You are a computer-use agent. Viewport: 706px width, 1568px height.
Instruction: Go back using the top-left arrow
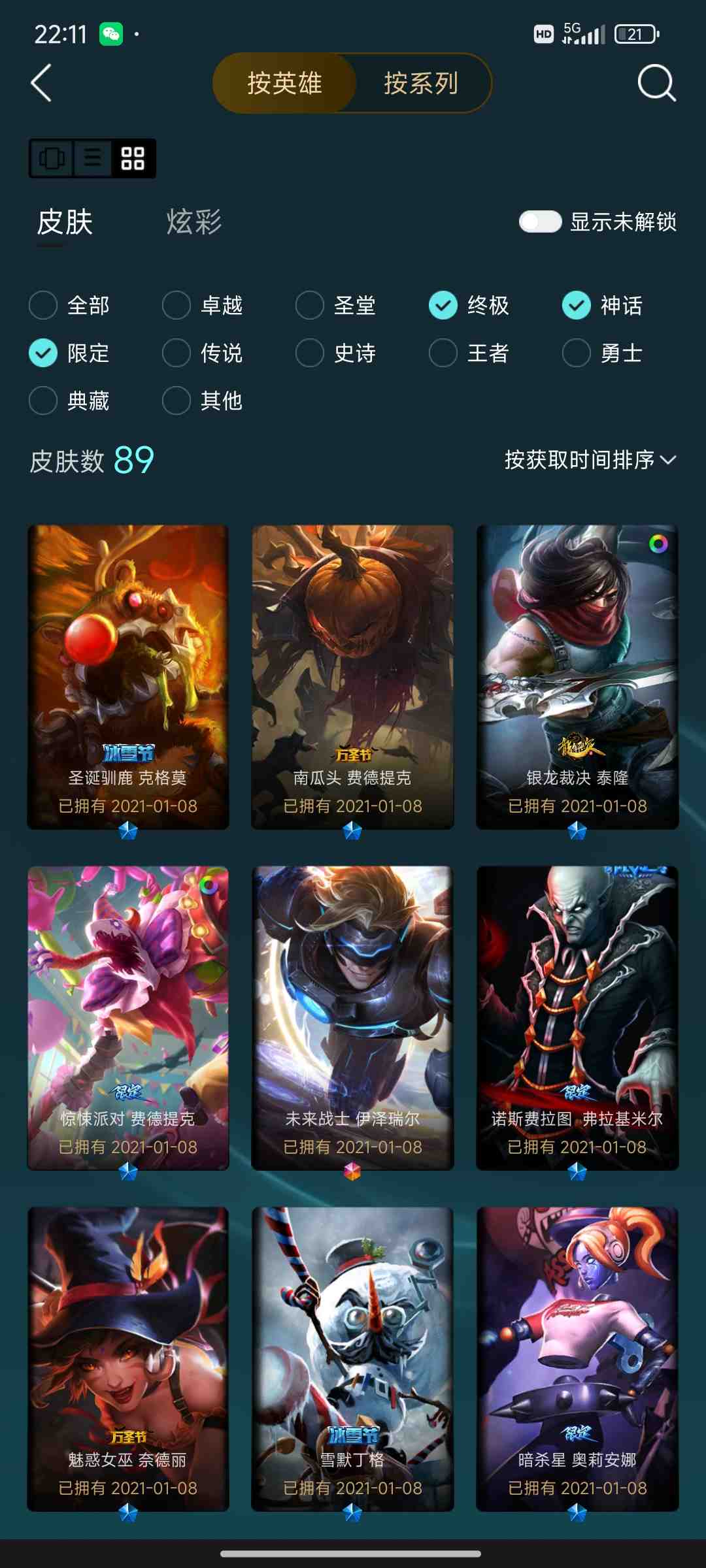pyautogui.click(x=41, y=84)
